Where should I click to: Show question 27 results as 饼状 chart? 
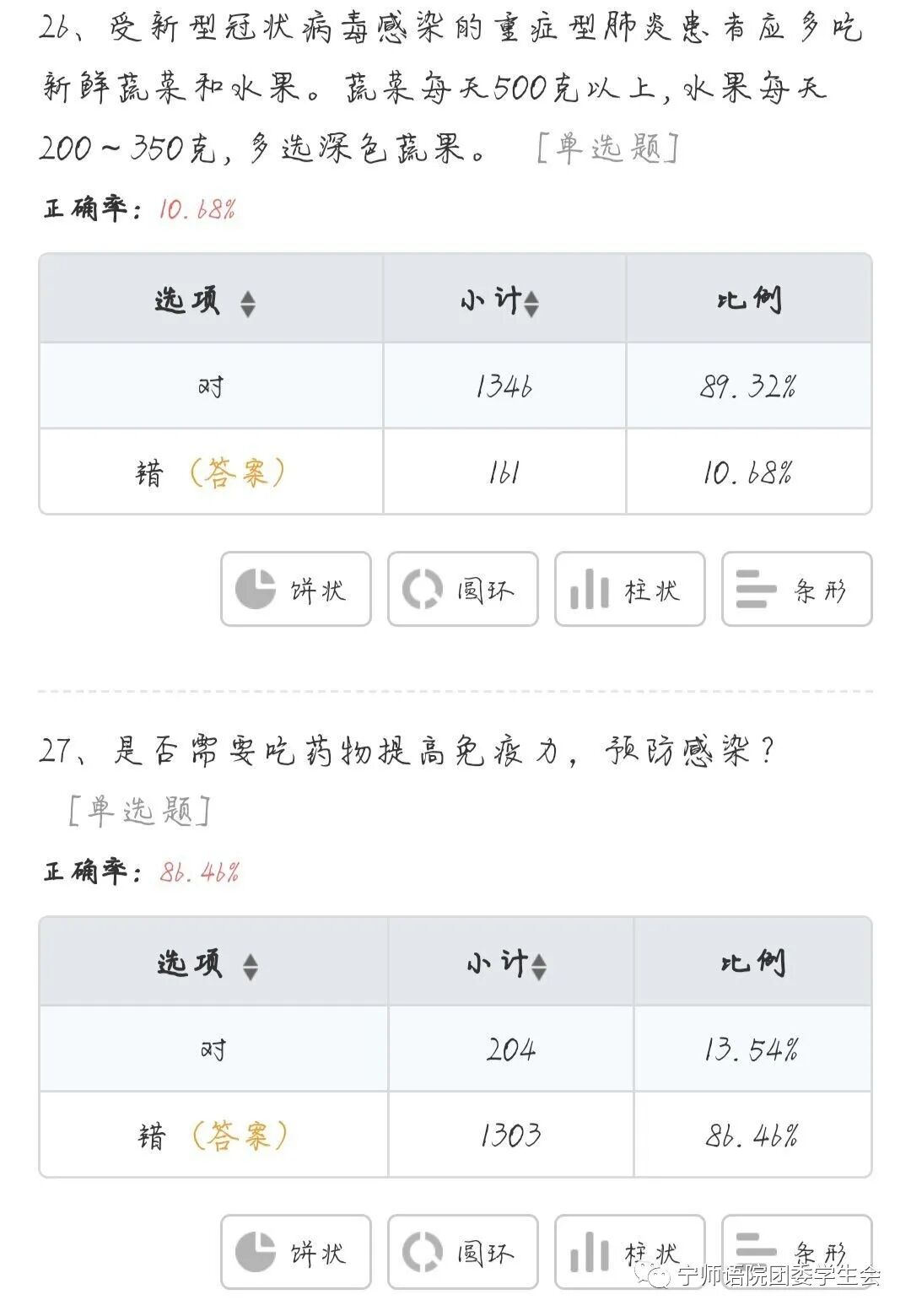coord(296,1252)
